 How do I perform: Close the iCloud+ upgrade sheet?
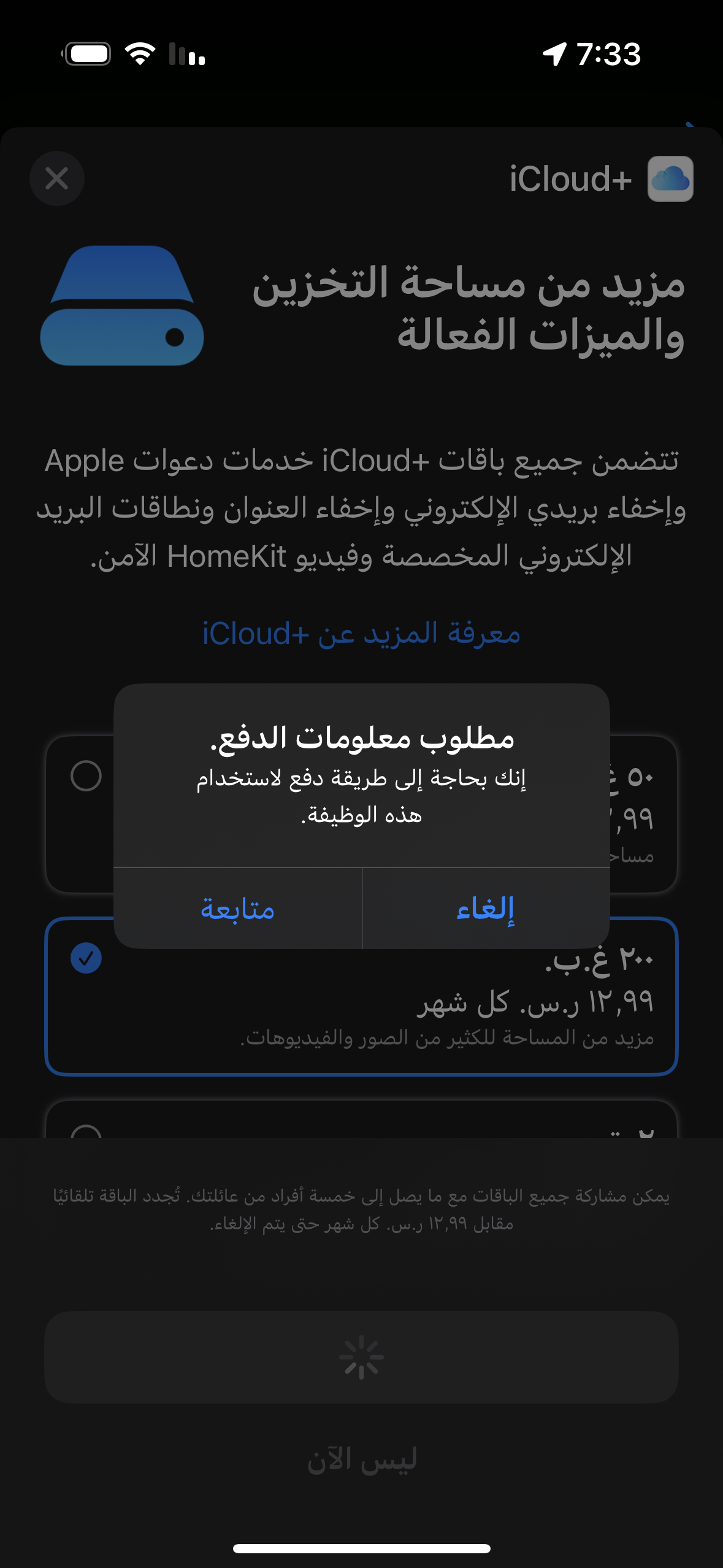pyautogui.click(x=57, y=179)
